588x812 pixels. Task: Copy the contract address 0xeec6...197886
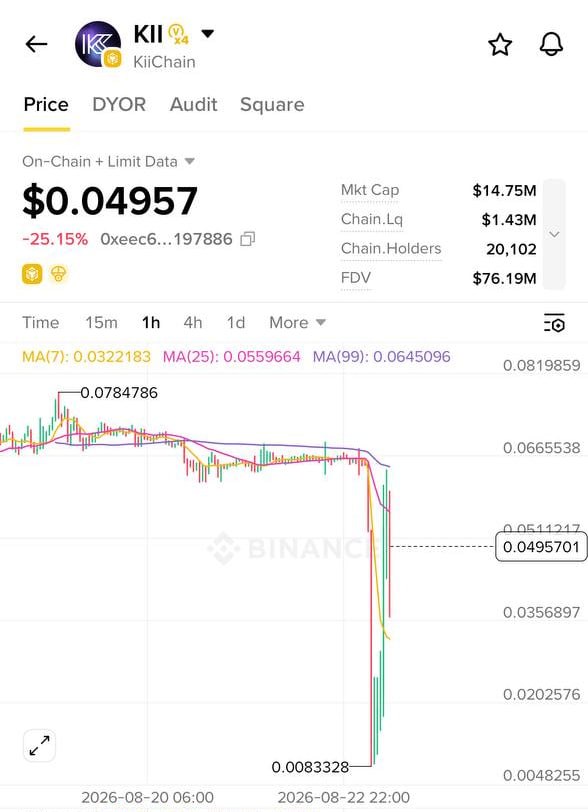click(x=248, y=239)
